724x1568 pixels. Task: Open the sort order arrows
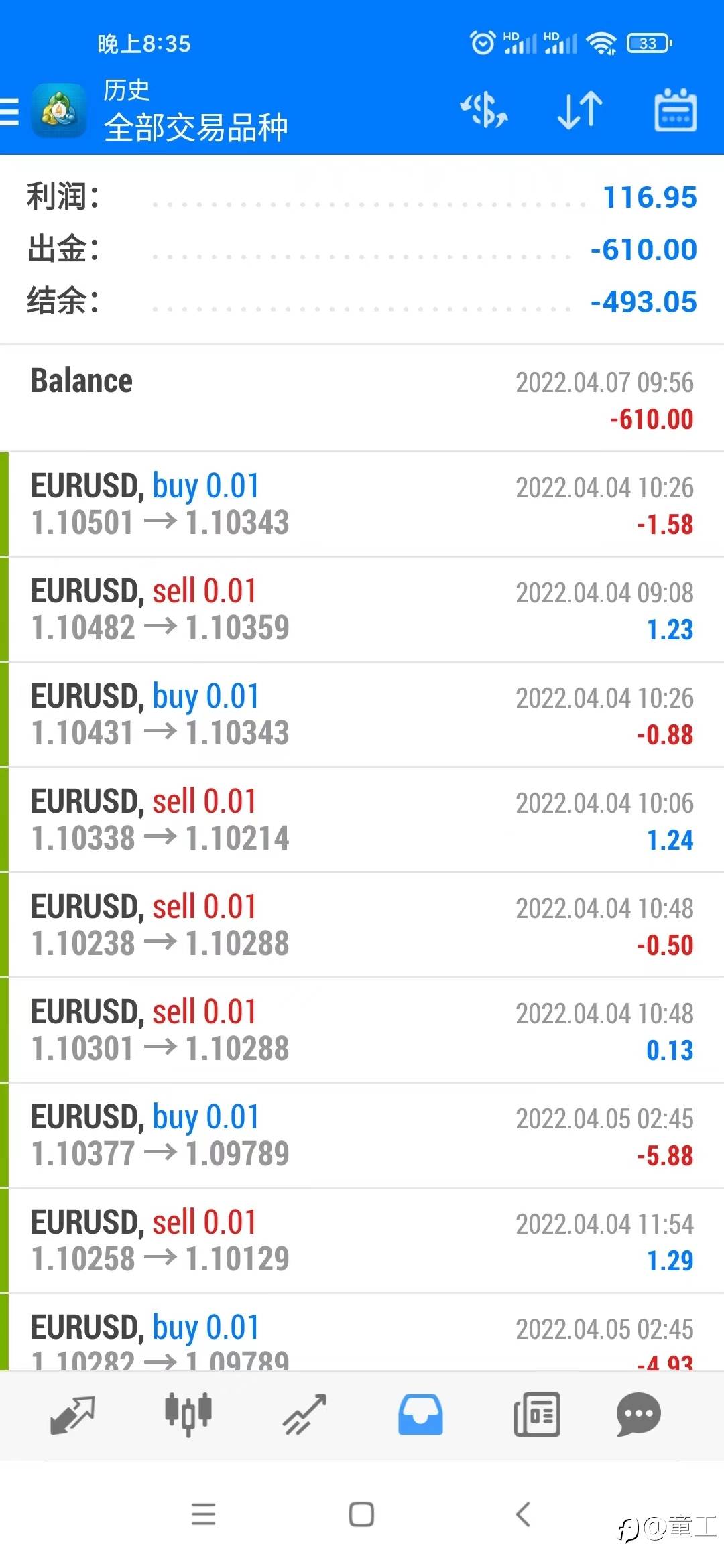coord(580,110)
